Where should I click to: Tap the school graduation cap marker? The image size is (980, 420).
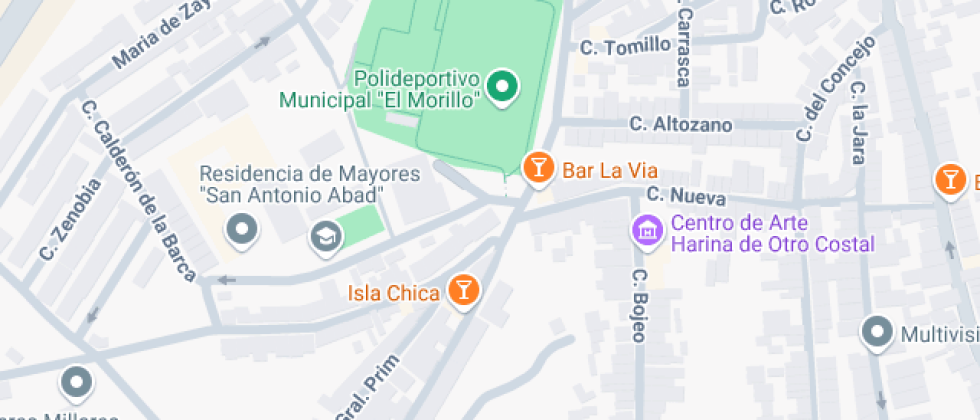click(326, 237)
